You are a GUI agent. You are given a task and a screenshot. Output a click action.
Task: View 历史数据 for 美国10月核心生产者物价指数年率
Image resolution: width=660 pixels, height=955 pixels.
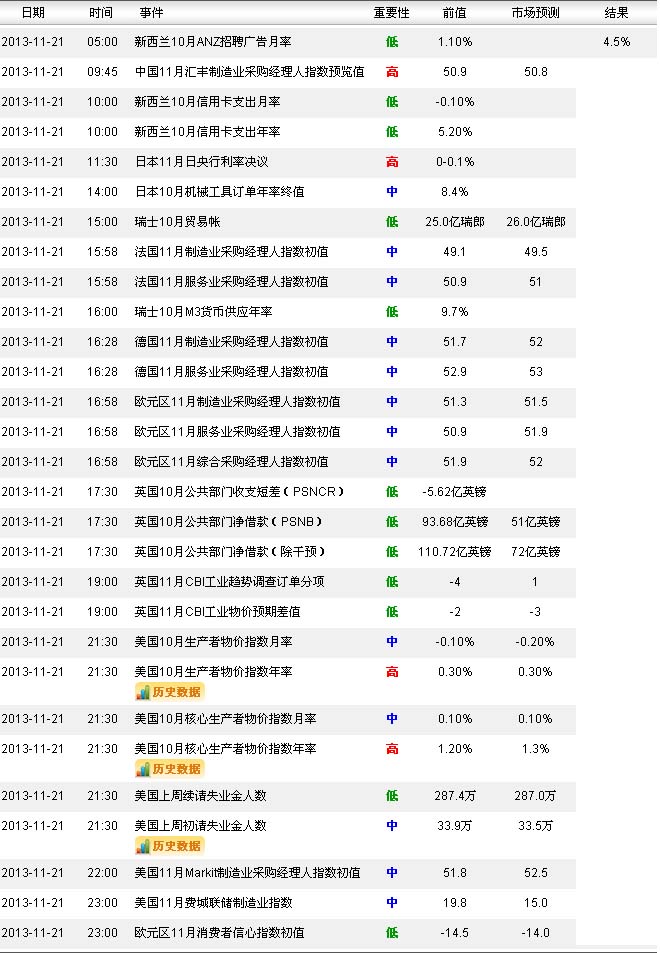(169, 768)
